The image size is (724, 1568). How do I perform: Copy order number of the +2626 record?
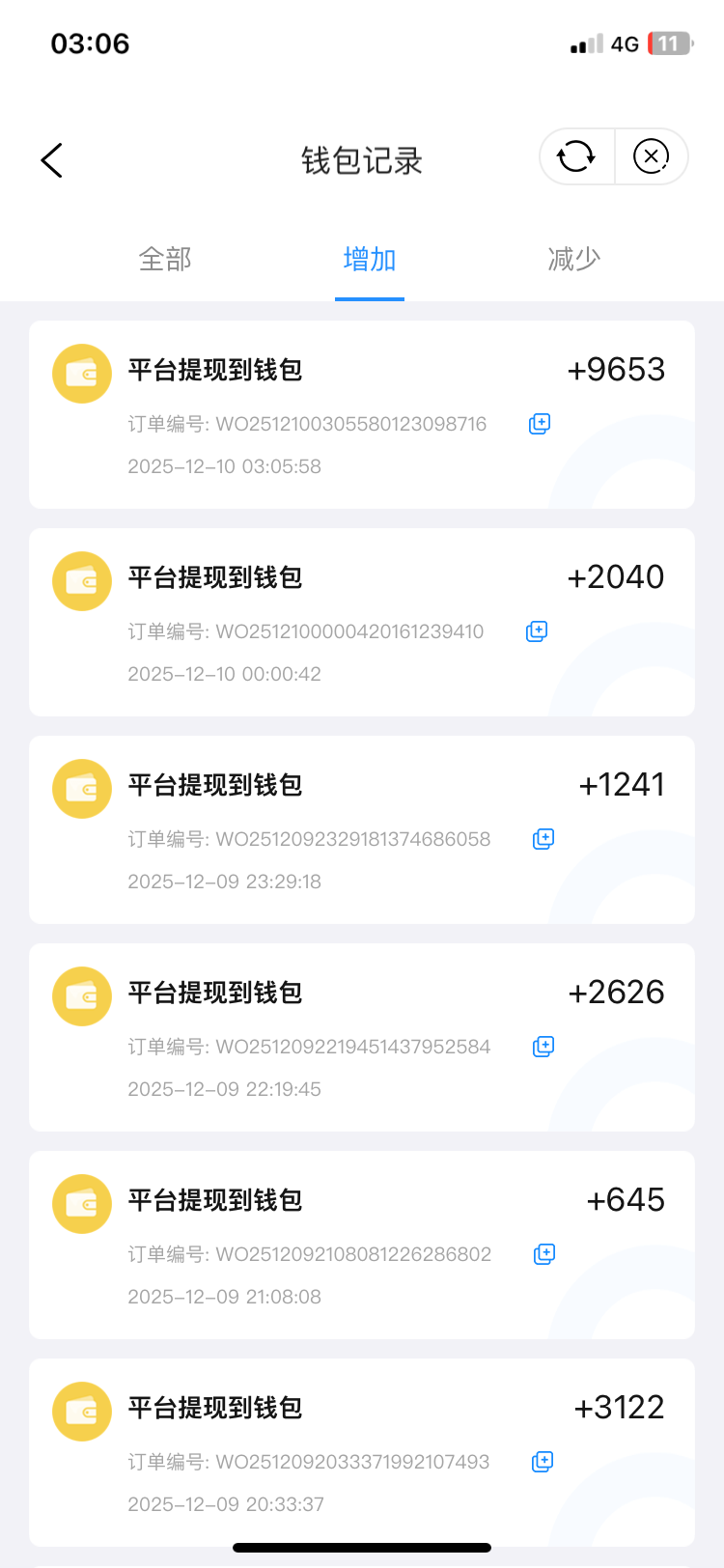(543, 1047)
